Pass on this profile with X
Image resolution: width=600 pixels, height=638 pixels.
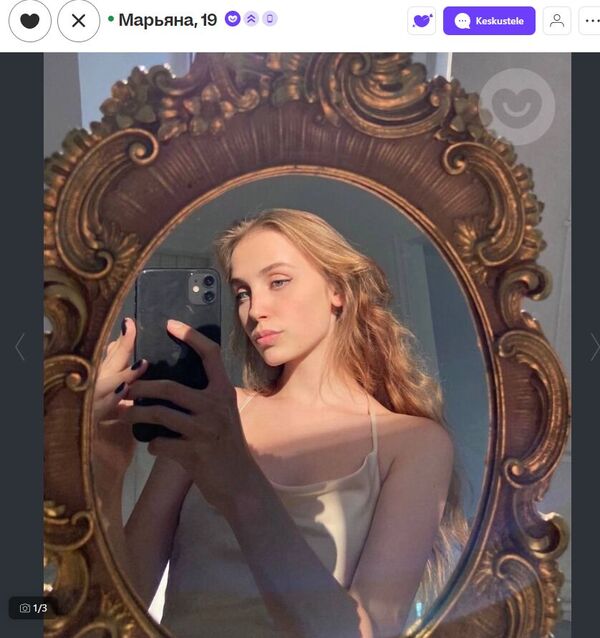[79, 20]
